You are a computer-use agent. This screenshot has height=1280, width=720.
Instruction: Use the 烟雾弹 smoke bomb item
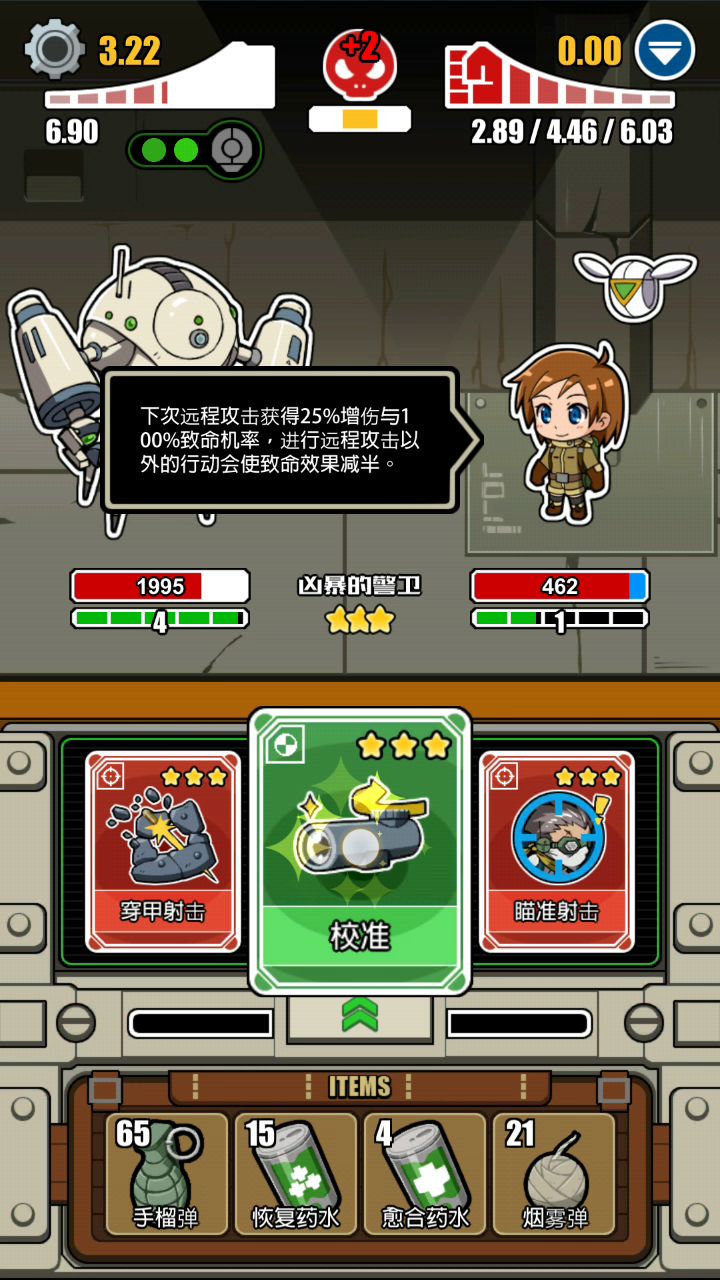pos(554,1174)
